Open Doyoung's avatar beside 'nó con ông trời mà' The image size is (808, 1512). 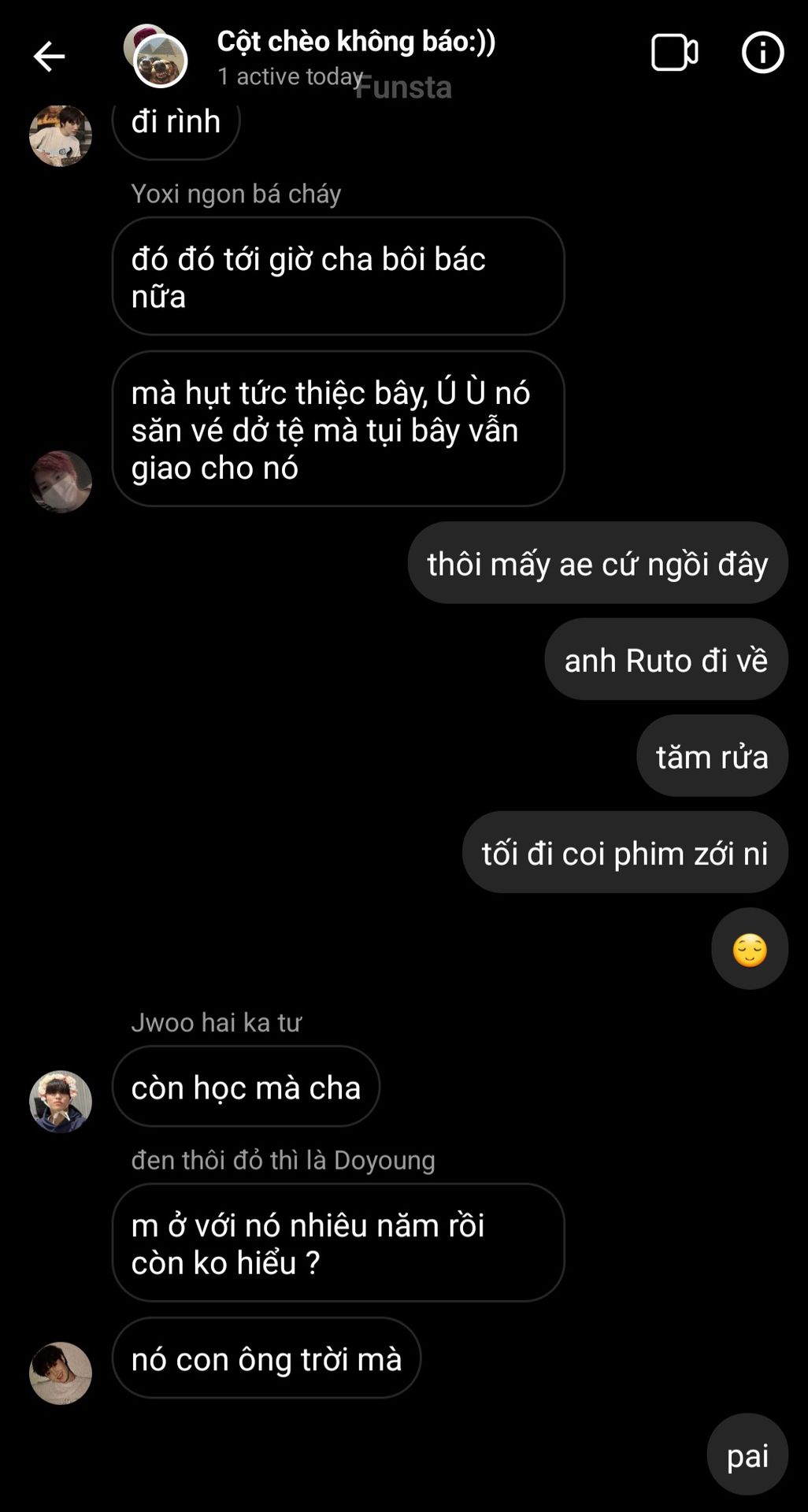[61, 1373]
